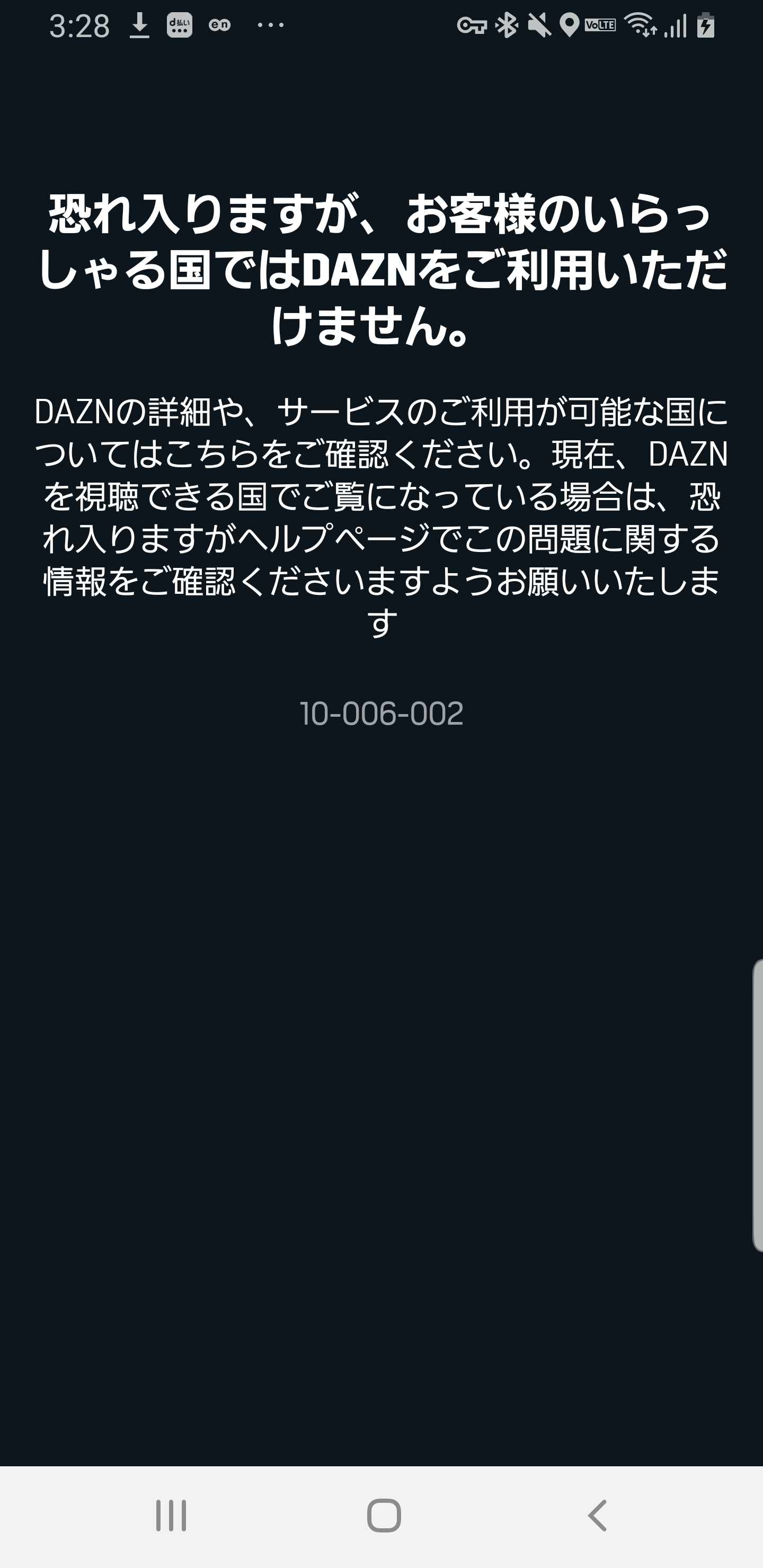Go back with the navigation bar's back button
The image size is (763, 1568).
coord(597,1515)
